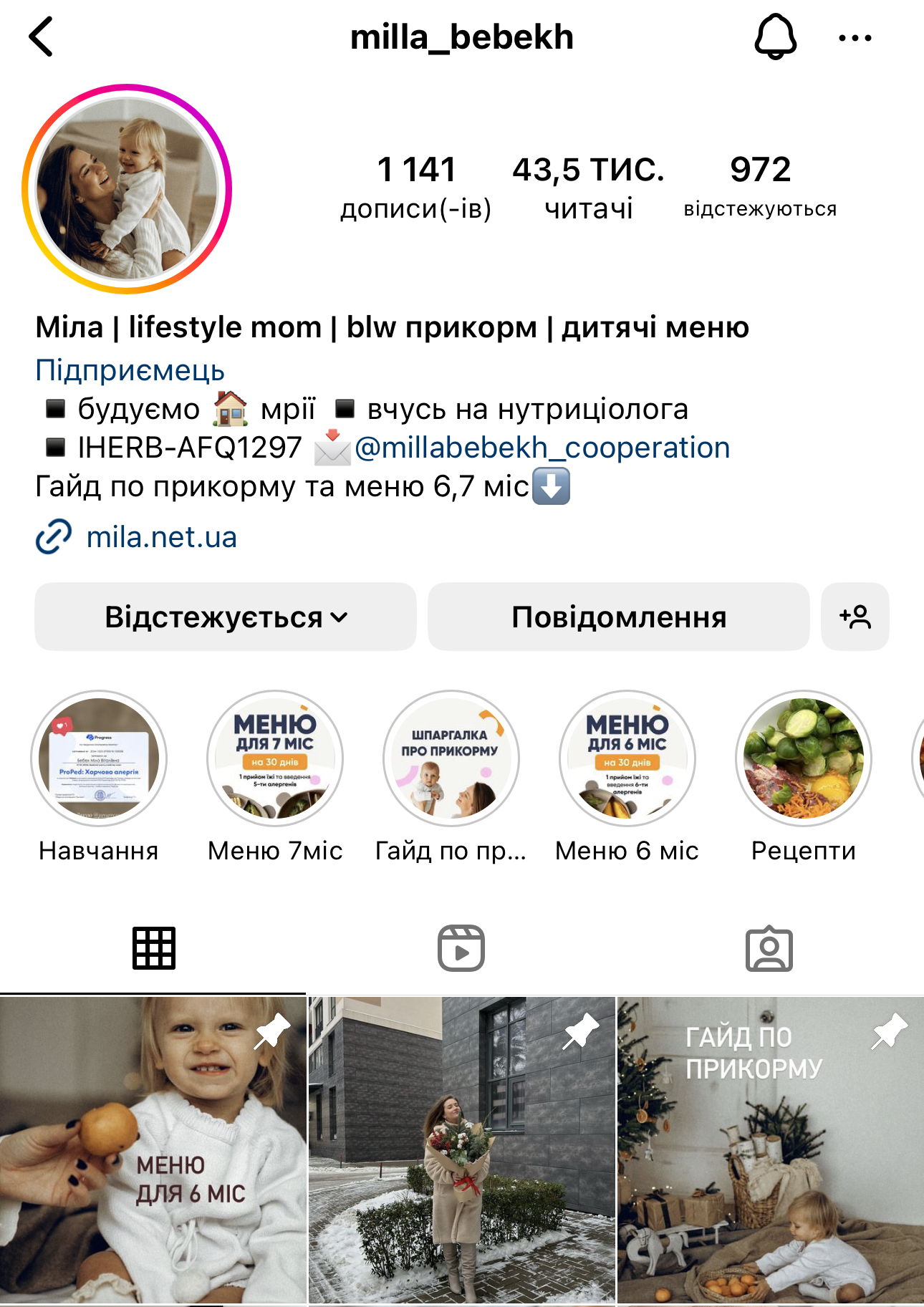Open the notifications bell for this profile
The image size is (924, 1307).
pyautogui.click(x=775, y=37)
